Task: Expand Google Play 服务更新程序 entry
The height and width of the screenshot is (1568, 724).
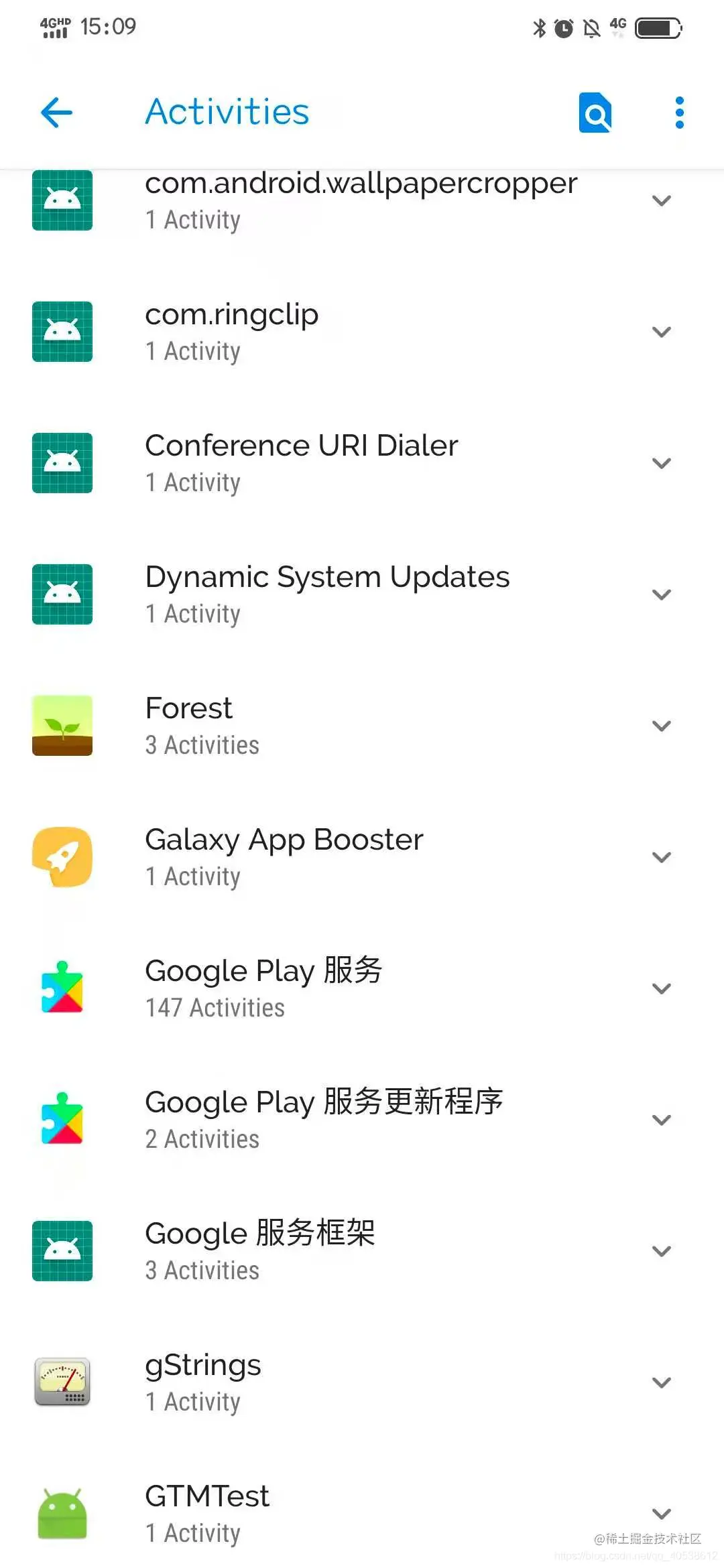Action: tap(662, 1120)
